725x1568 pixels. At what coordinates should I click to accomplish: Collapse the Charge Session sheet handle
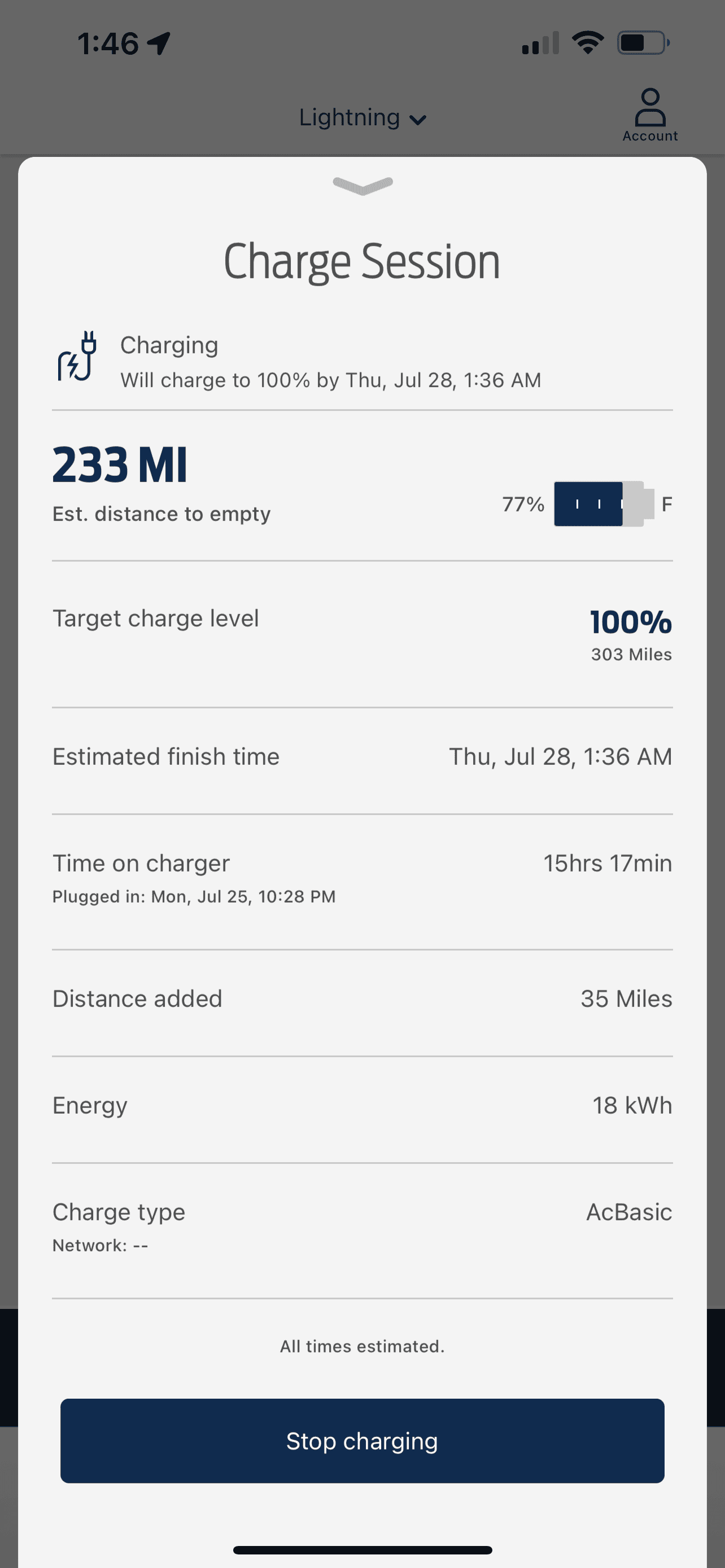(x=363, y=185)
